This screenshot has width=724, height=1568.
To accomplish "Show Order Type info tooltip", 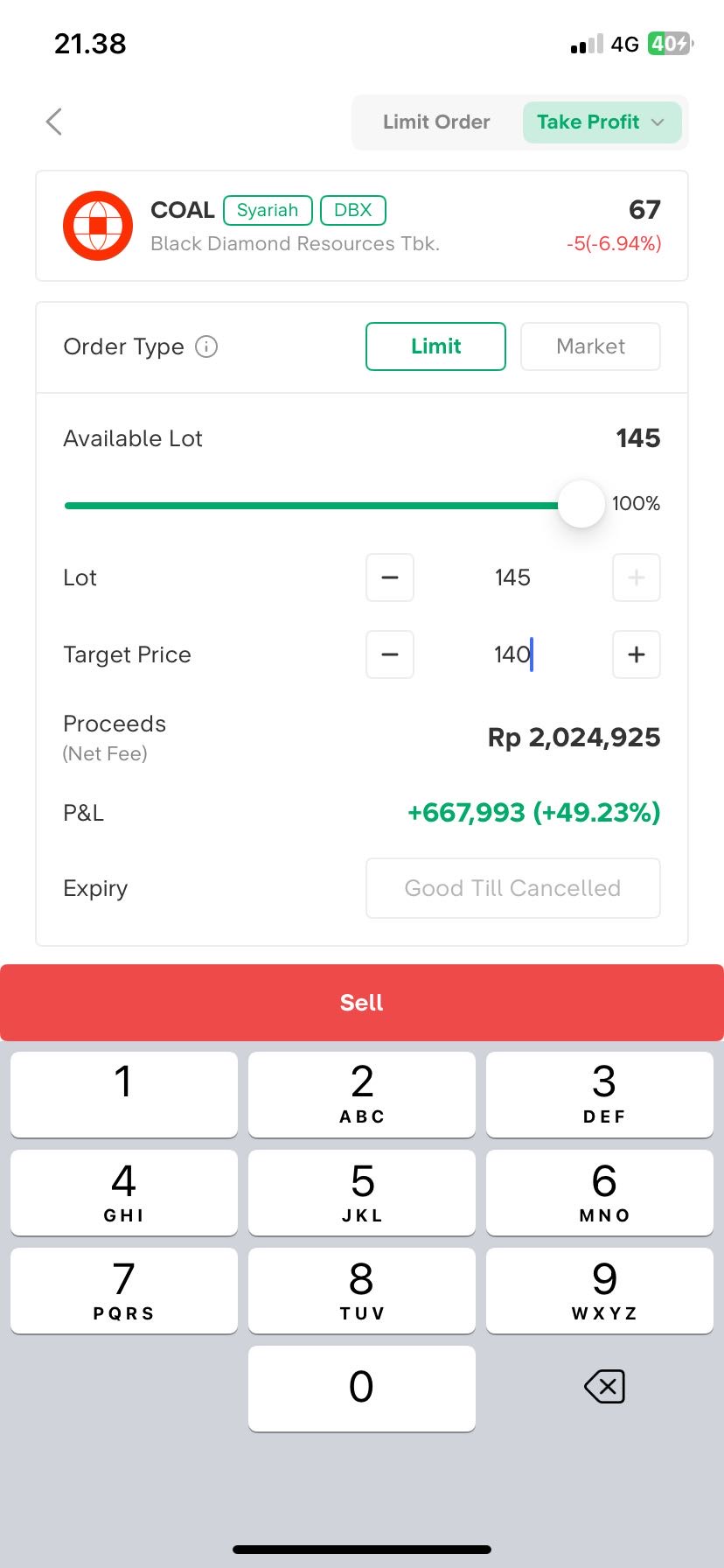I will tap(206, 346).
